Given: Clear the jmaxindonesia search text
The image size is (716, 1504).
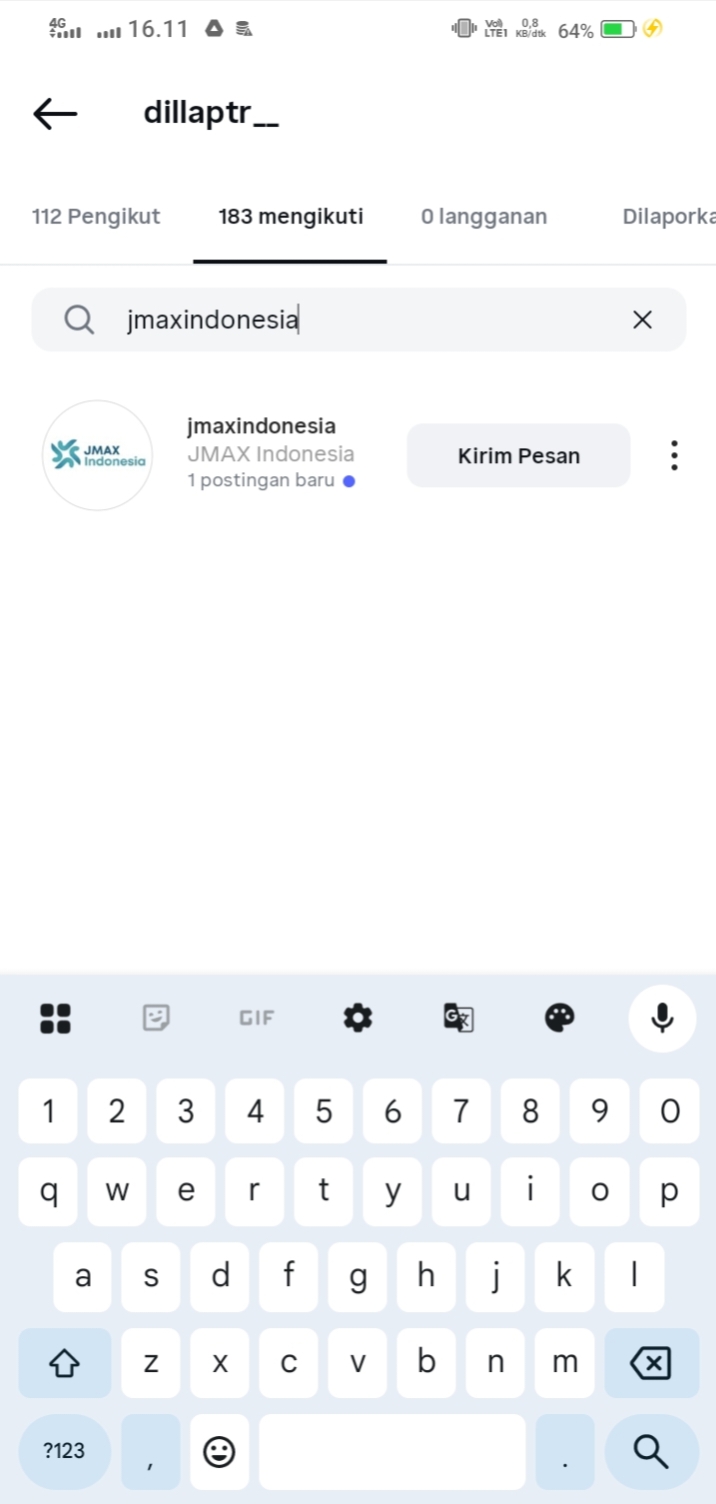Looking at the screenshot, I should pos(642,320).
